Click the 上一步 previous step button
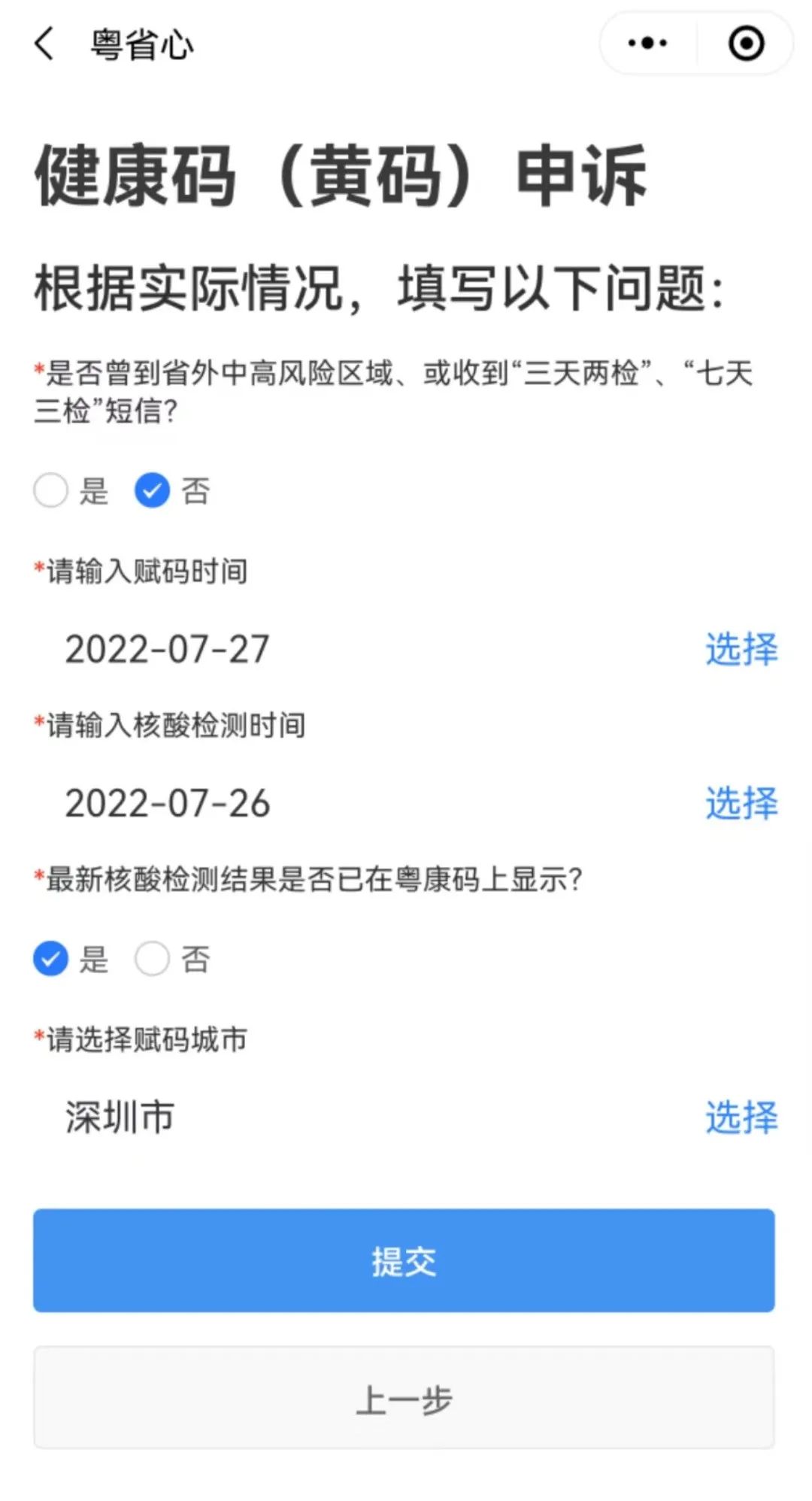The height and width of the screenshot is (1501, 812). click(x=404, y=1397)
